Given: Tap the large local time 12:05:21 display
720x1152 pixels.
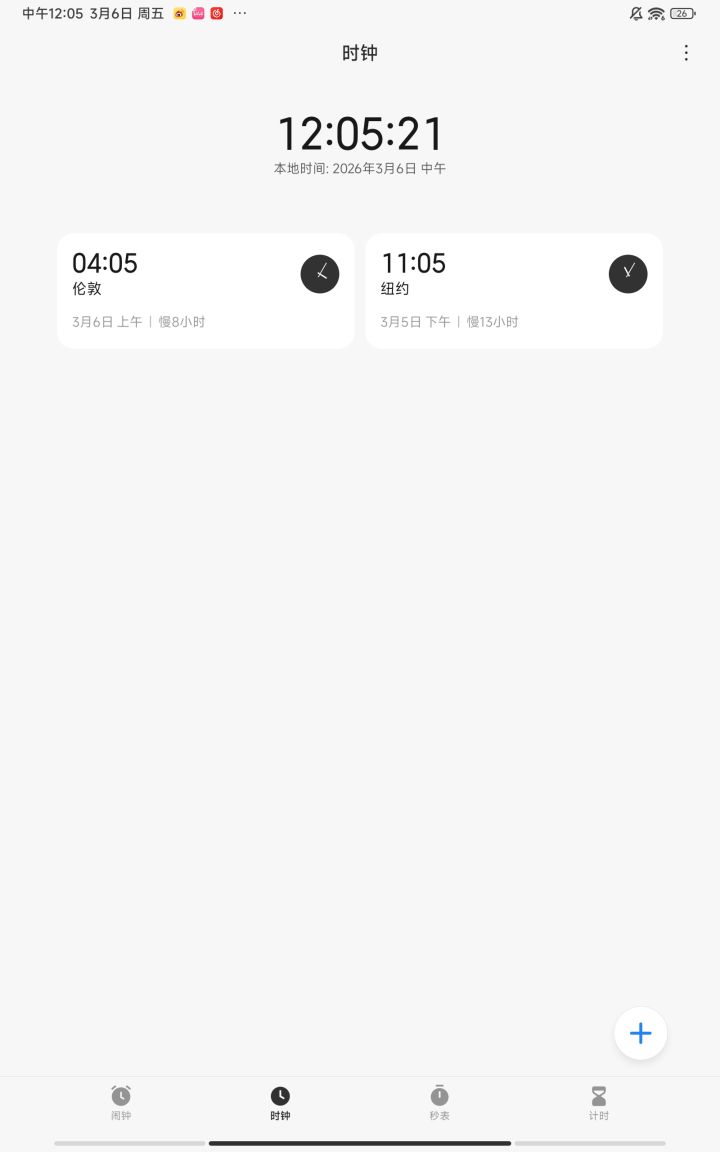Looking at the screenshot, I should click(360, 133).
